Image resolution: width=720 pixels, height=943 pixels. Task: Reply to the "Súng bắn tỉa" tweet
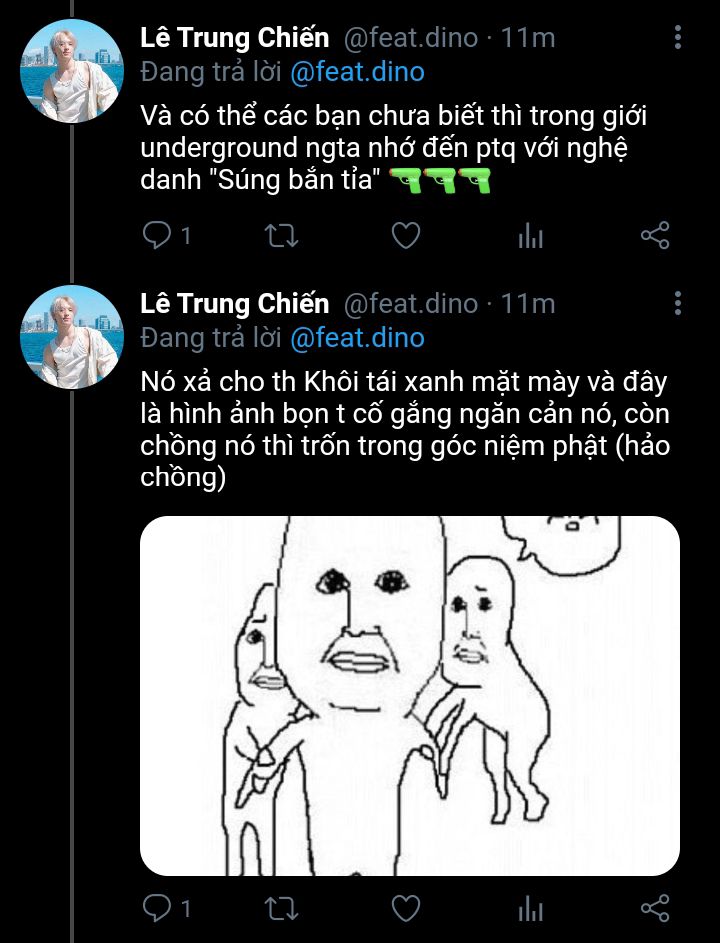[x=158, y=236]
